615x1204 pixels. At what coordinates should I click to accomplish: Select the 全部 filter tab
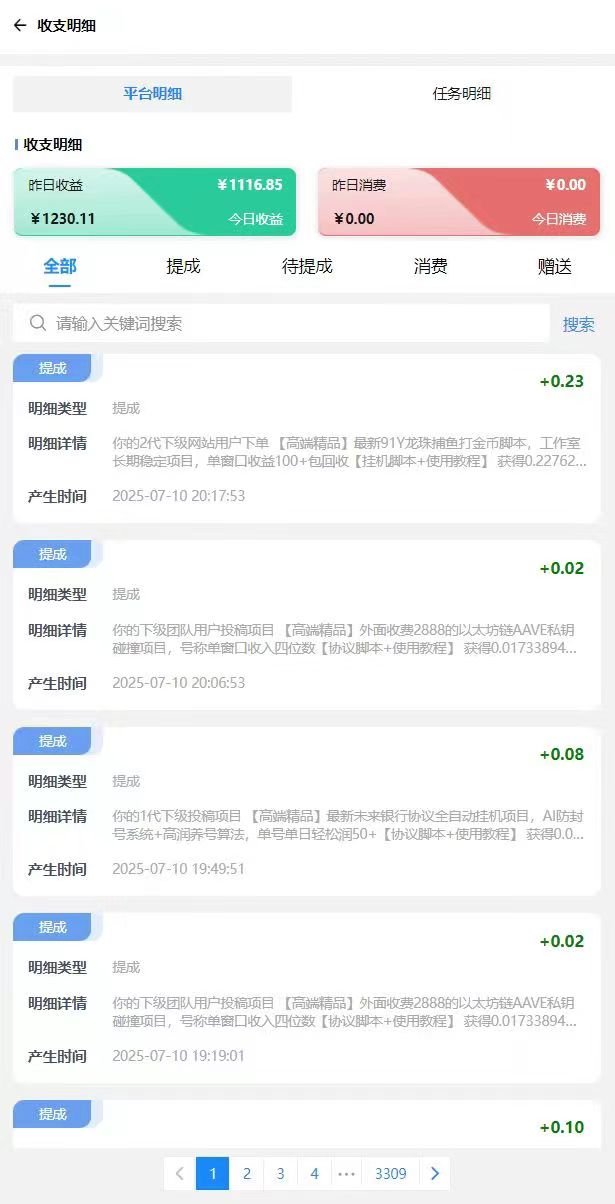tap(60, 266)
